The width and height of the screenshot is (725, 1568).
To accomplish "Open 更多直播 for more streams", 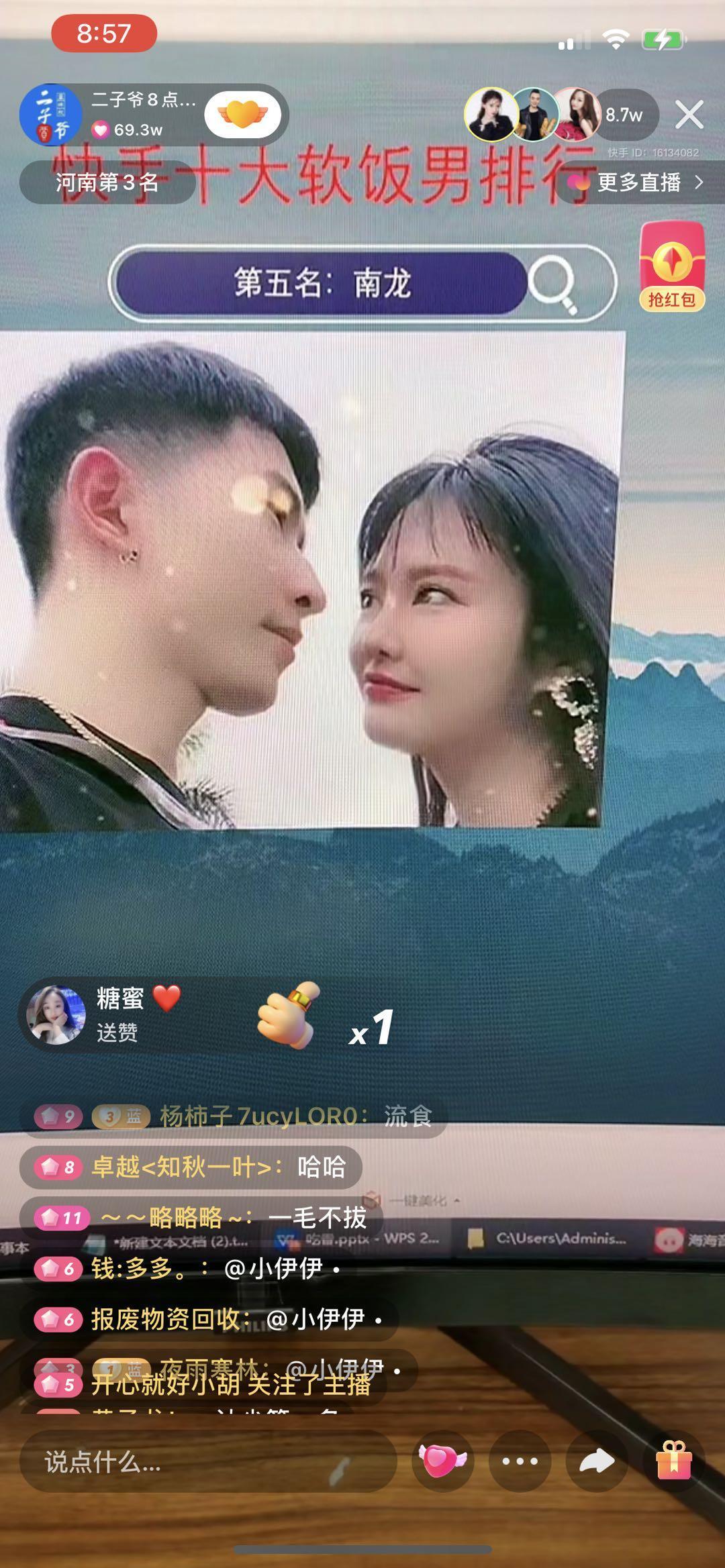I will click(638, 182).
